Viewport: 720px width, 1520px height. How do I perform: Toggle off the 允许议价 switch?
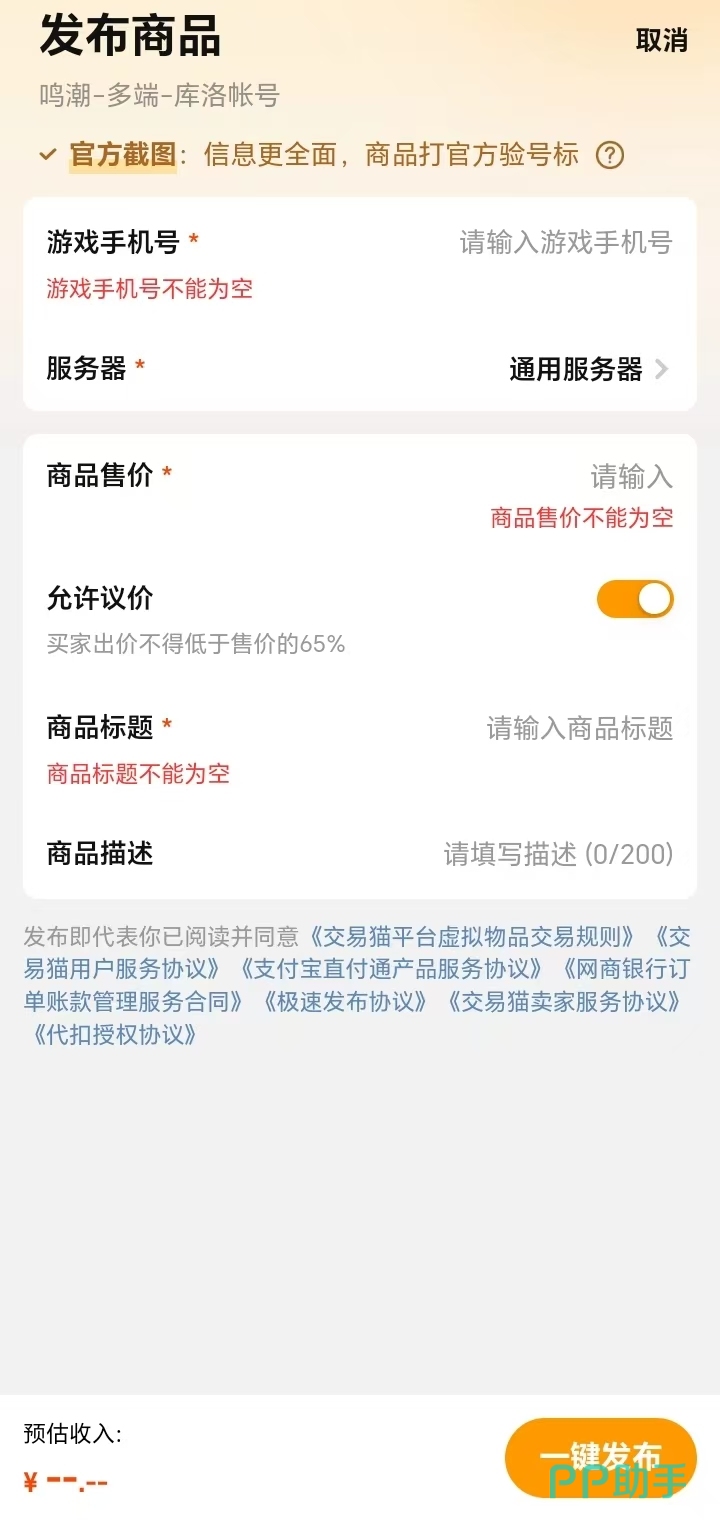click(635, 598)
